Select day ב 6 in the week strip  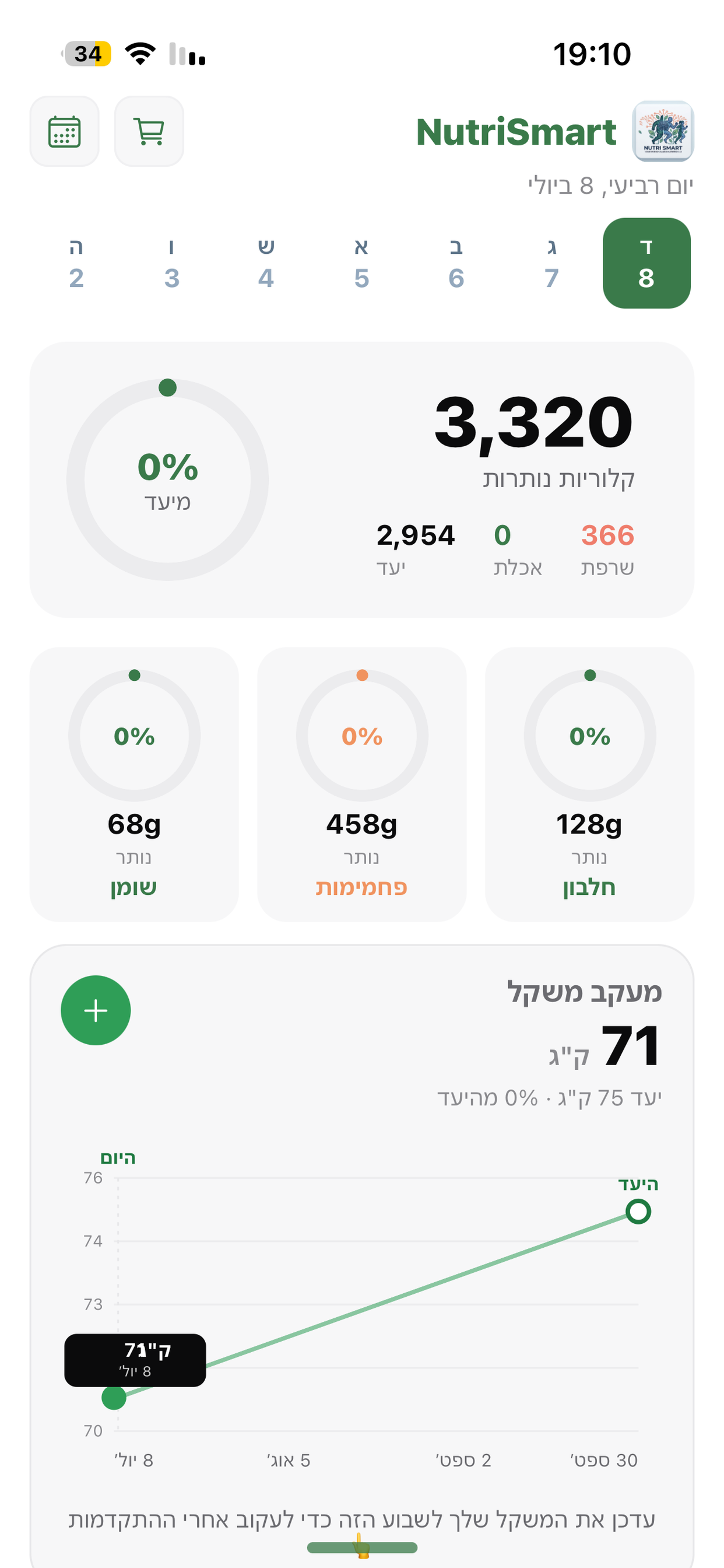(456, 264)
